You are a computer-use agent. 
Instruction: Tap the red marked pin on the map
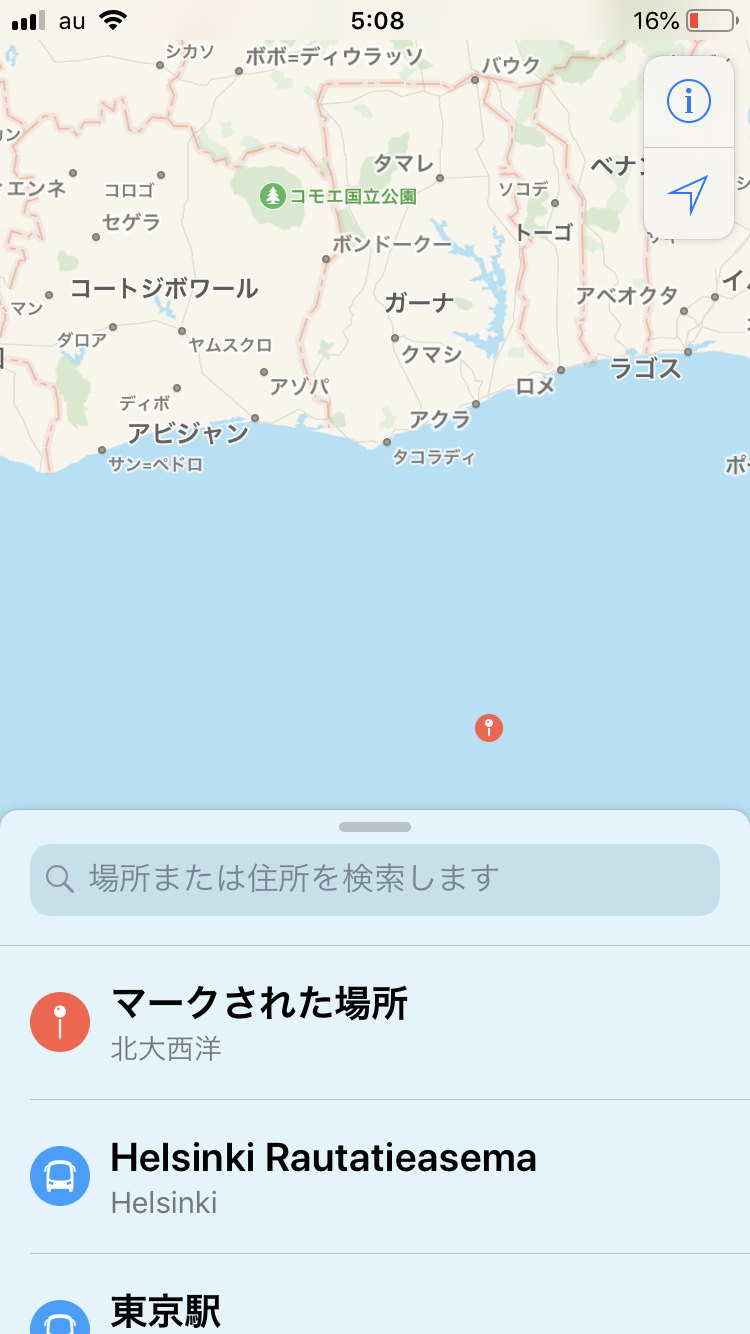(x=488, y=728)
